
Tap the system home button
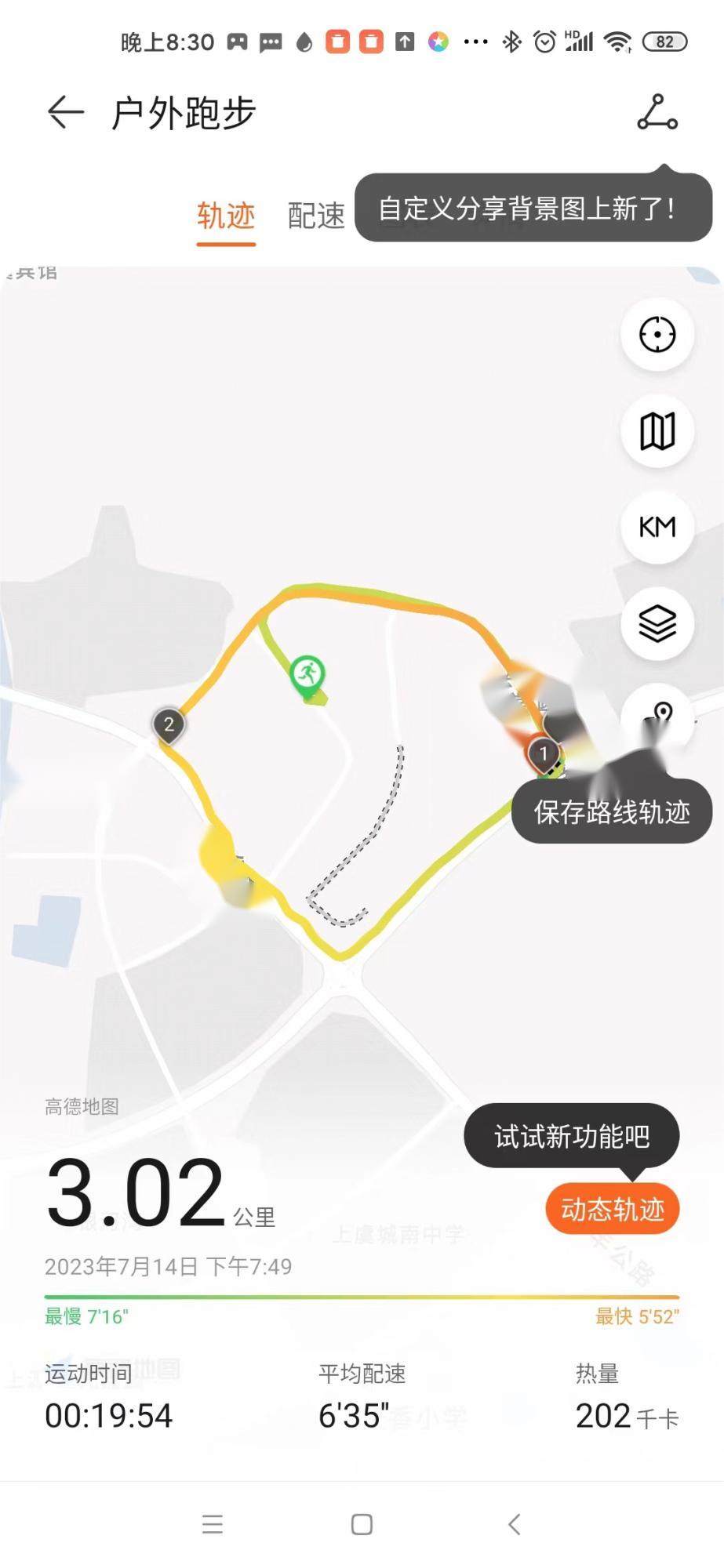[x=362, y=1524]
